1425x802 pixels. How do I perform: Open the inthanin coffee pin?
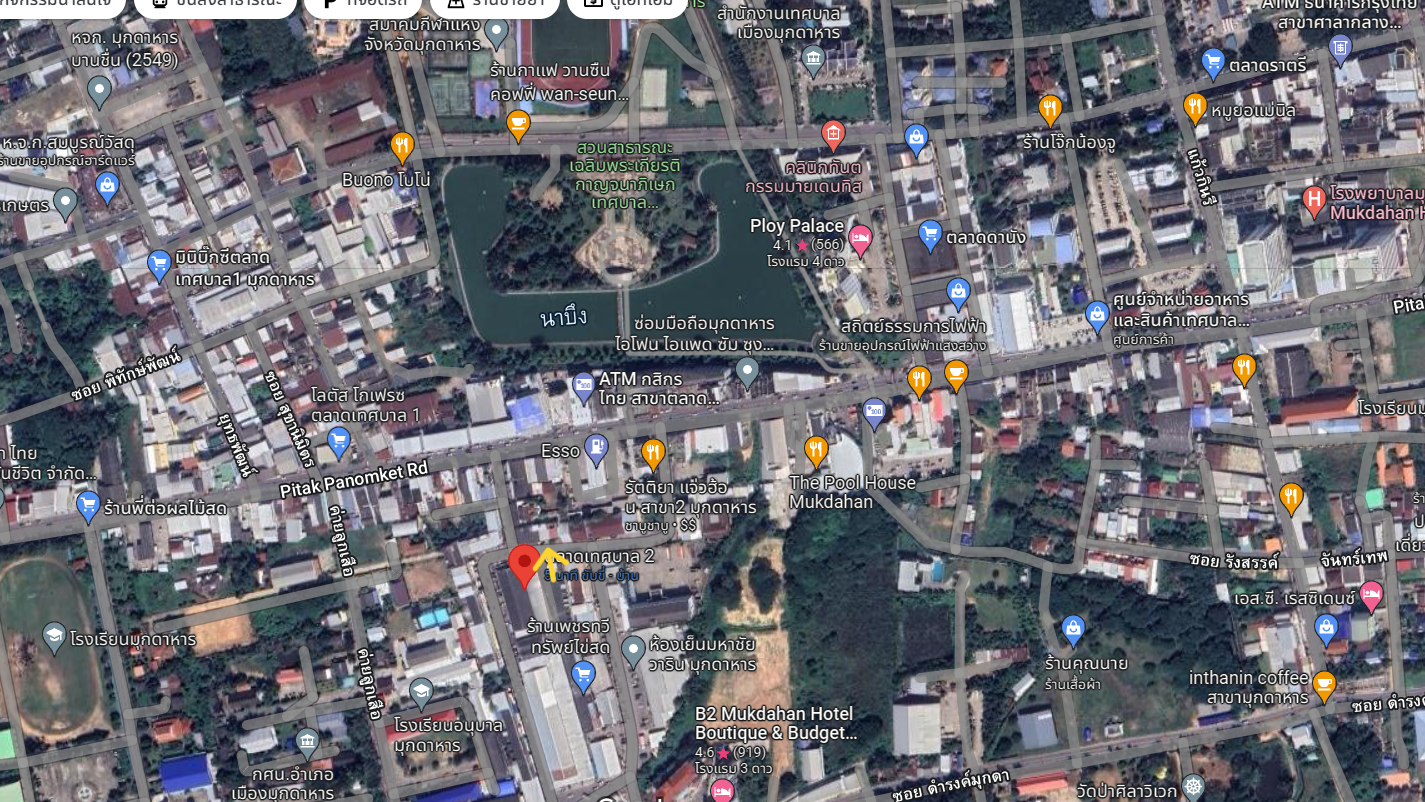pos(1324,686)
